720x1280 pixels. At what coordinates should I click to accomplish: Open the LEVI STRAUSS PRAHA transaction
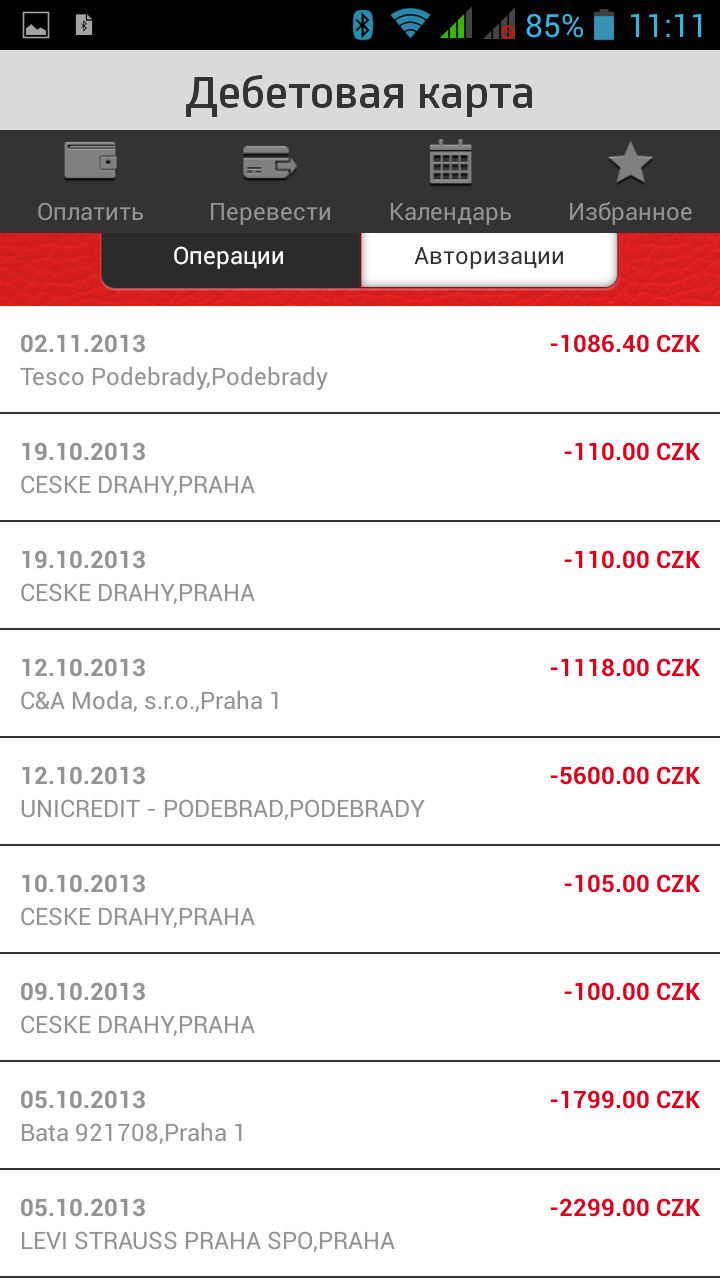(360, 1224)
